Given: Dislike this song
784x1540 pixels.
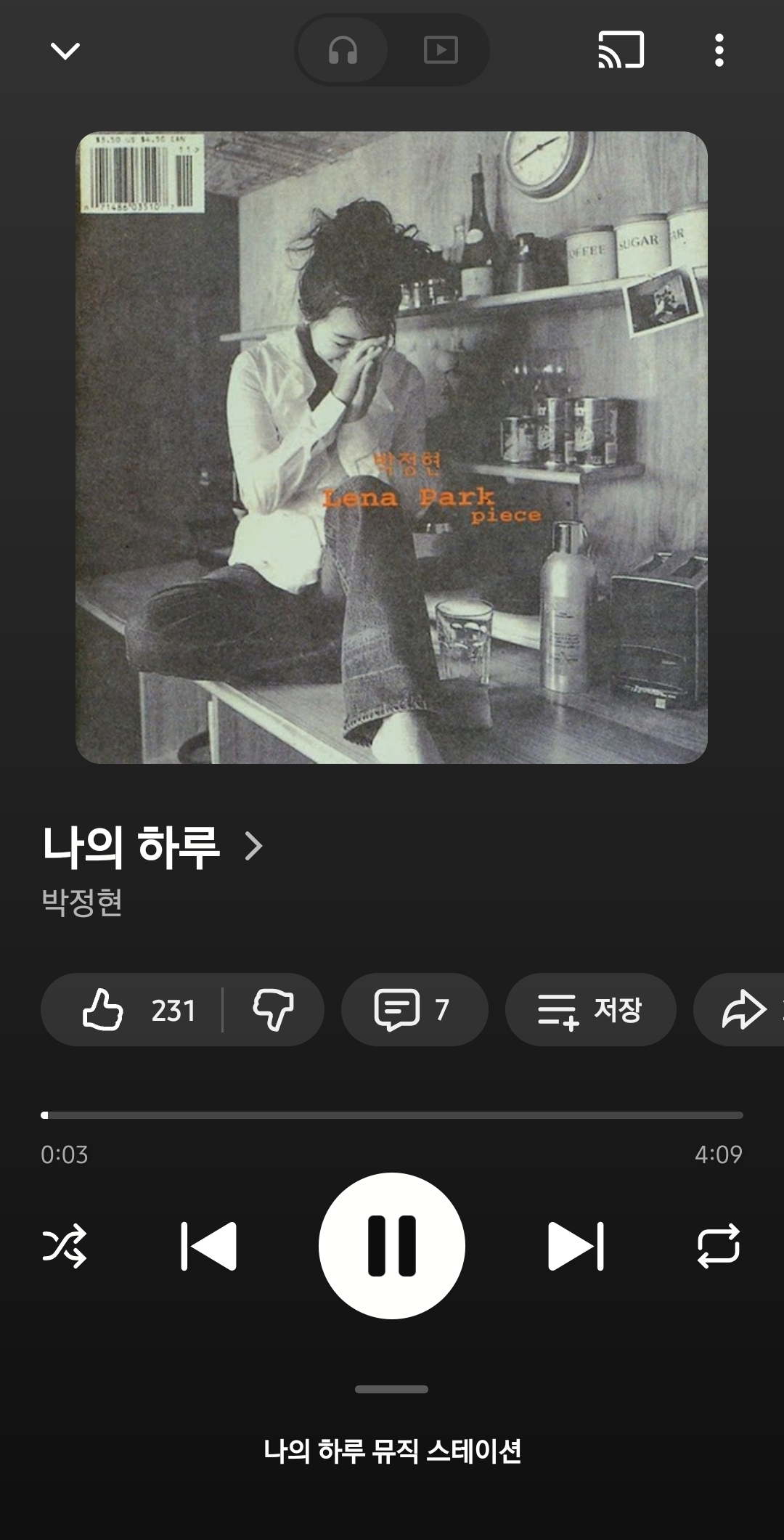Looking at the screenshot, I should [273, 1010].
